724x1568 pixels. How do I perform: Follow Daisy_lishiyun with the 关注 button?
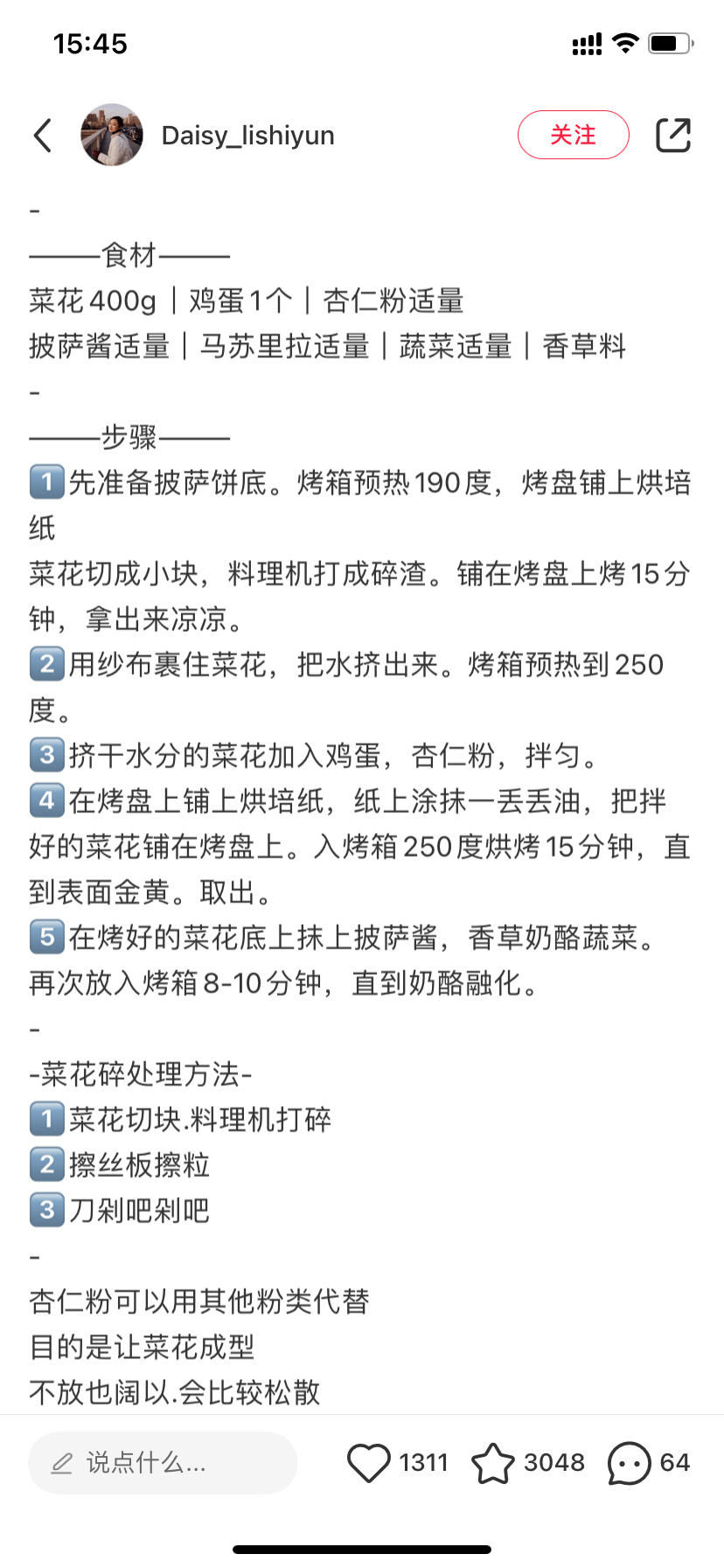(573, 136)
